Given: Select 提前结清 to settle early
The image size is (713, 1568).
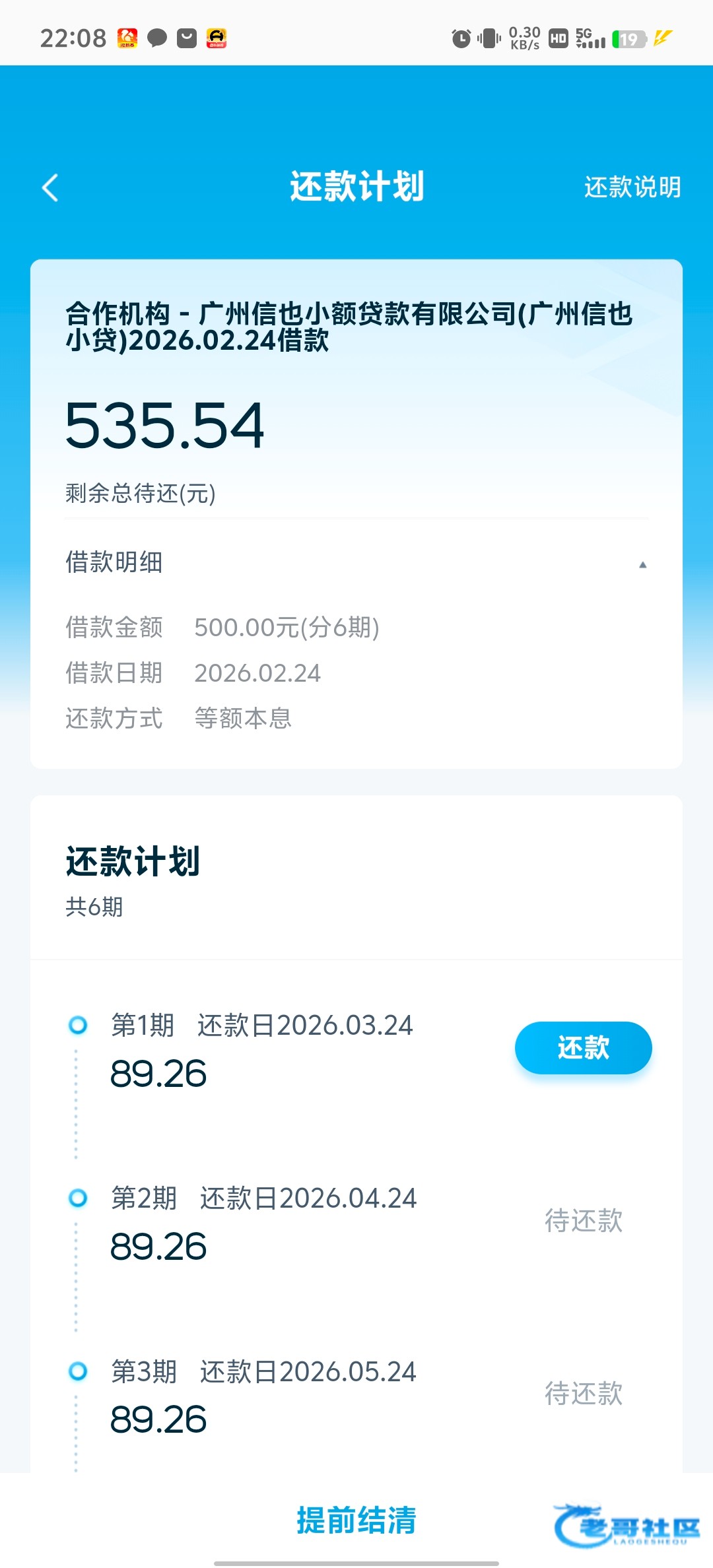Looking at the screenshot, I should point(356,1520).
